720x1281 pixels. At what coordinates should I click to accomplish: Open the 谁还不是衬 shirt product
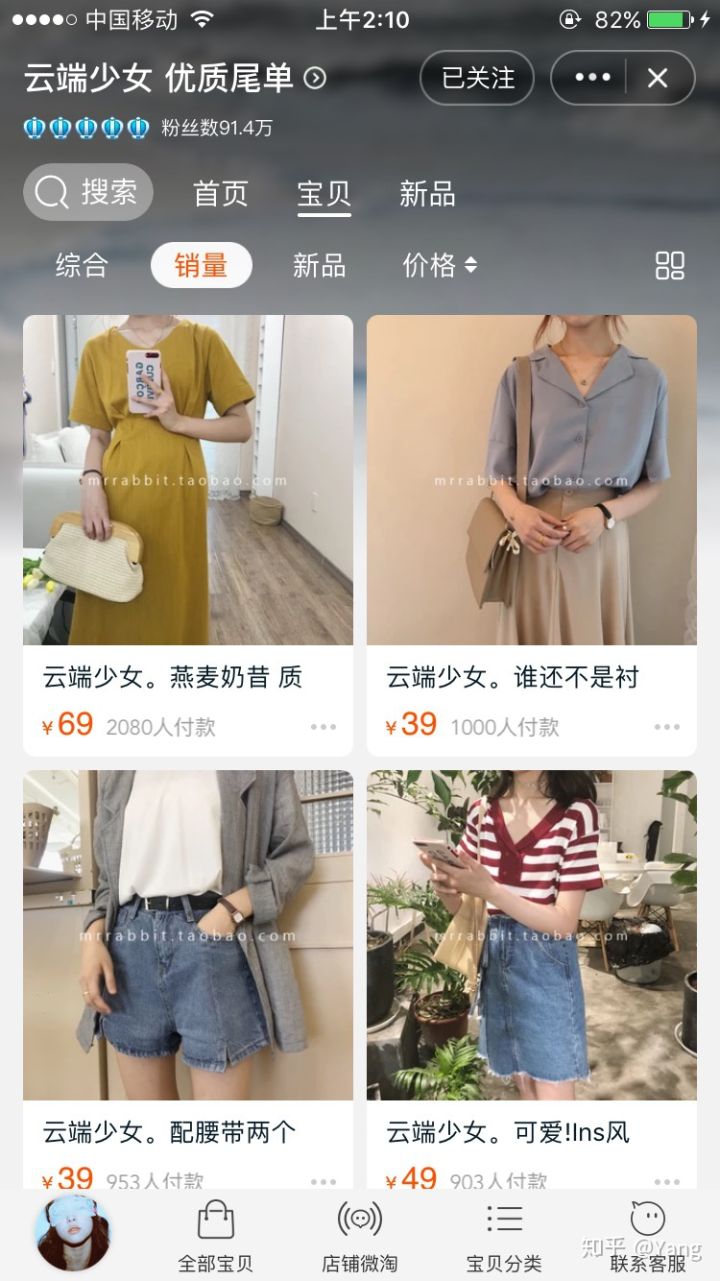[531, 480]
